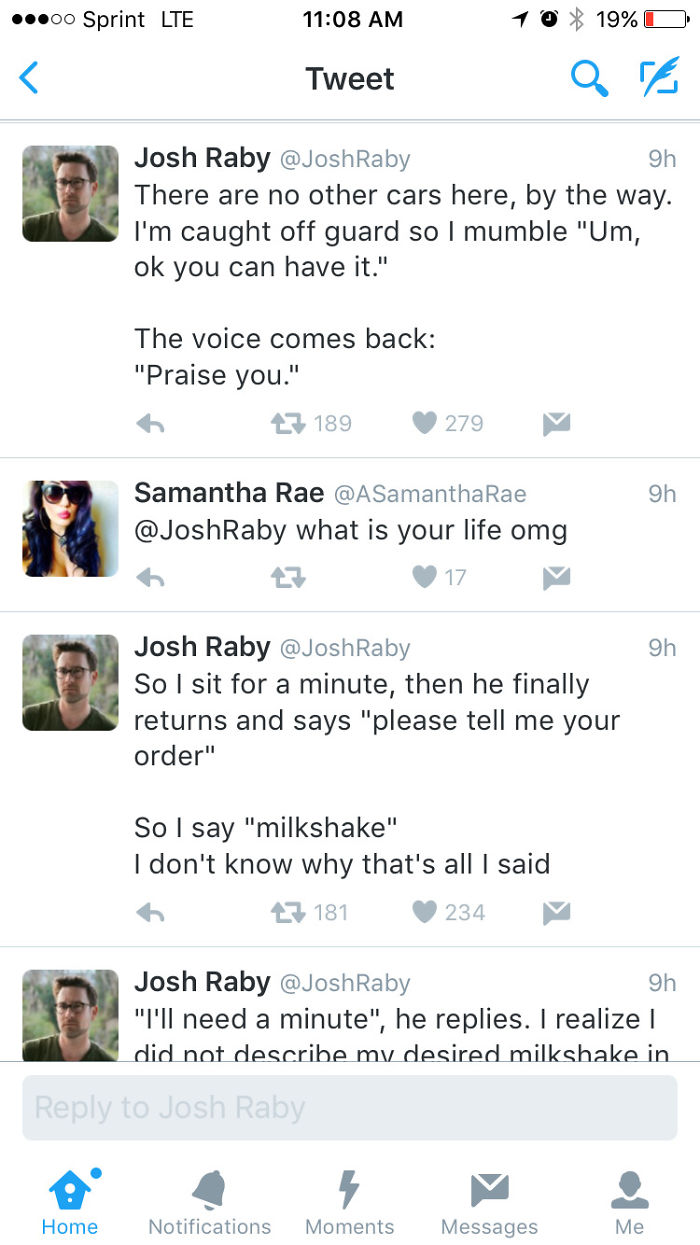Image resolution: width=700 pixels, height=1245 pixels.
Task: Reply to Samantha Rae's tweet
Action: 150,577
